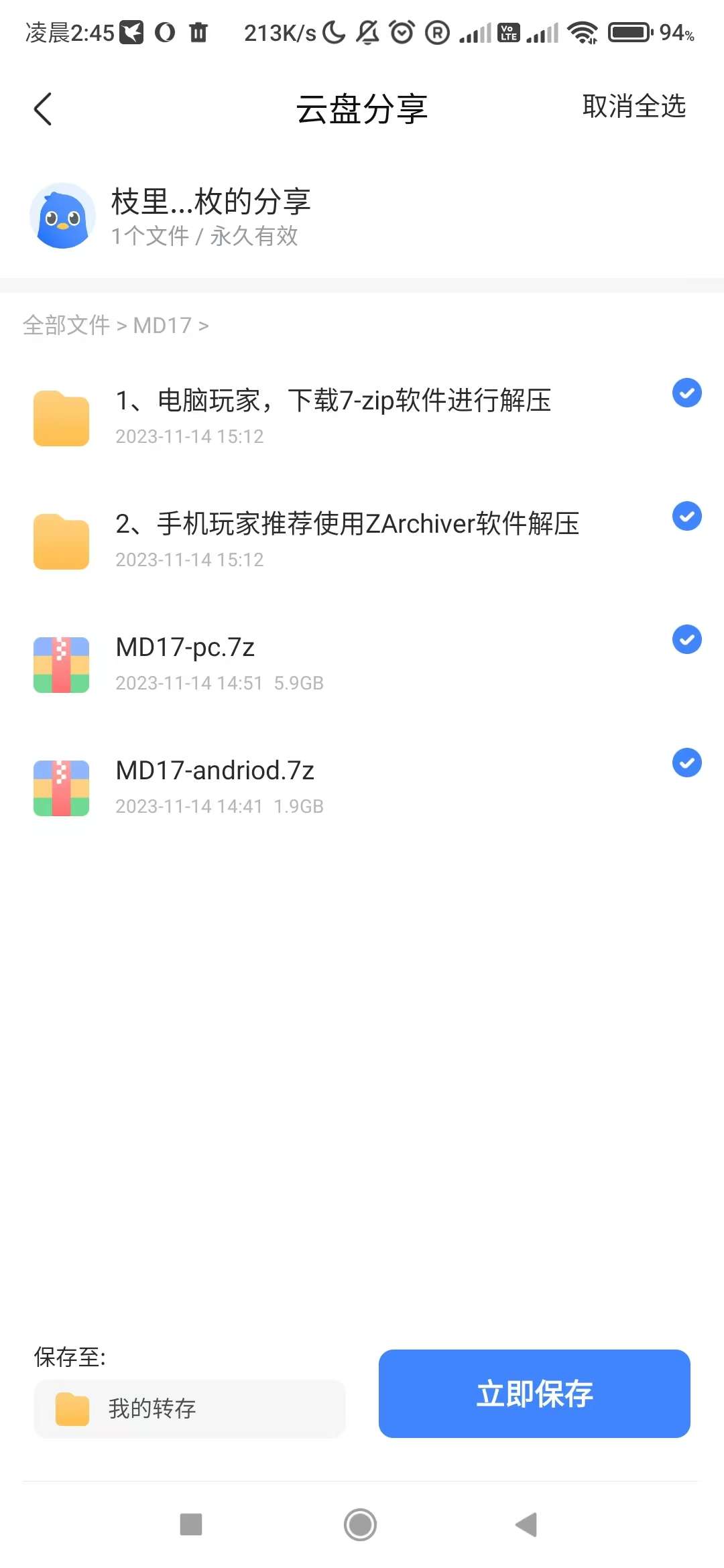Go back using the top-left arrow
The width and height of the screenshot is (724, 1568).
43,109
